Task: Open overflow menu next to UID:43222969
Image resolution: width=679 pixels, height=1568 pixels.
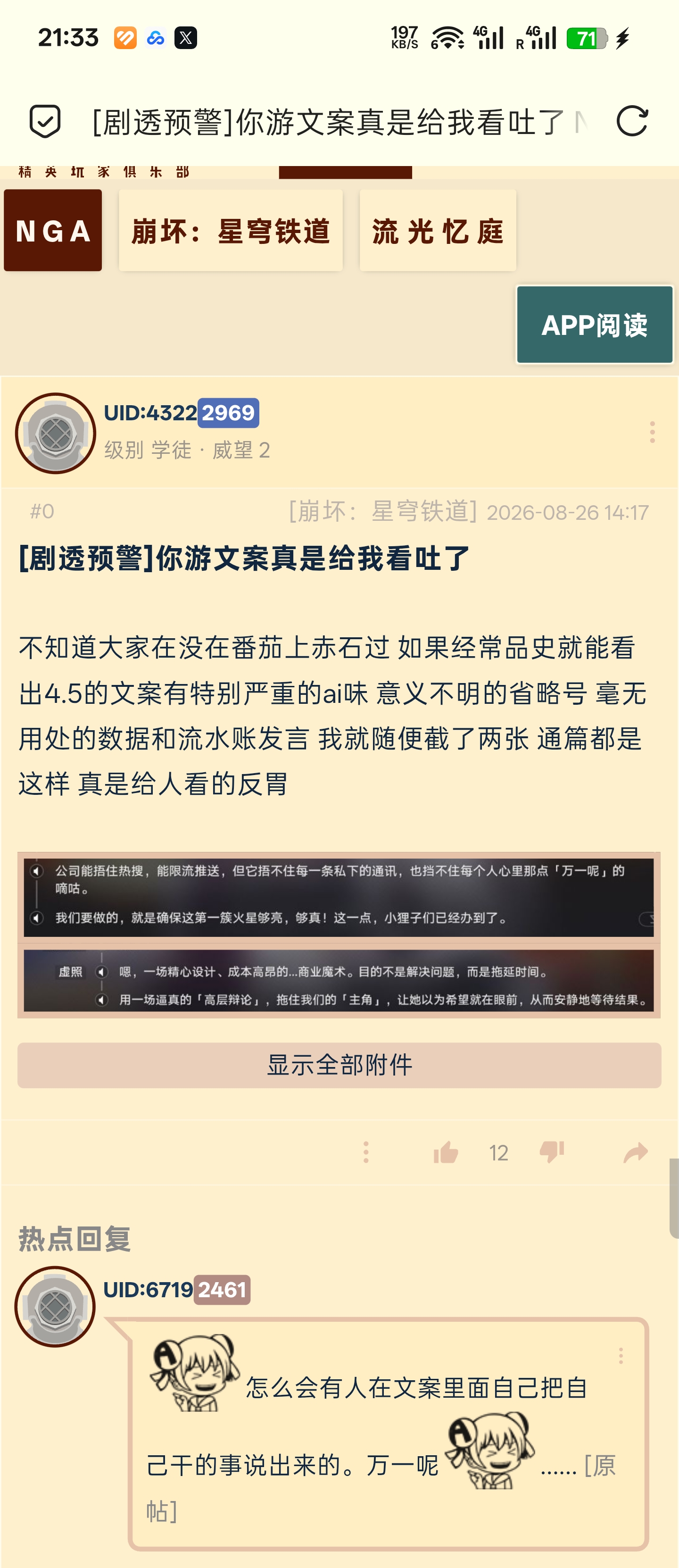Action: (x=652, y=432)
